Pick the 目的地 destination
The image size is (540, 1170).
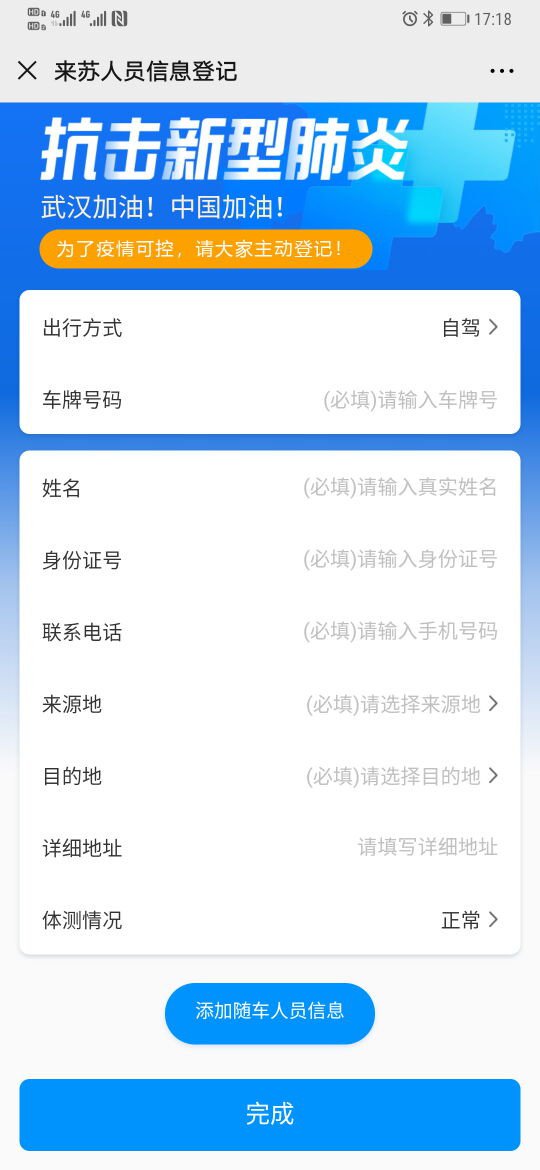269,776
